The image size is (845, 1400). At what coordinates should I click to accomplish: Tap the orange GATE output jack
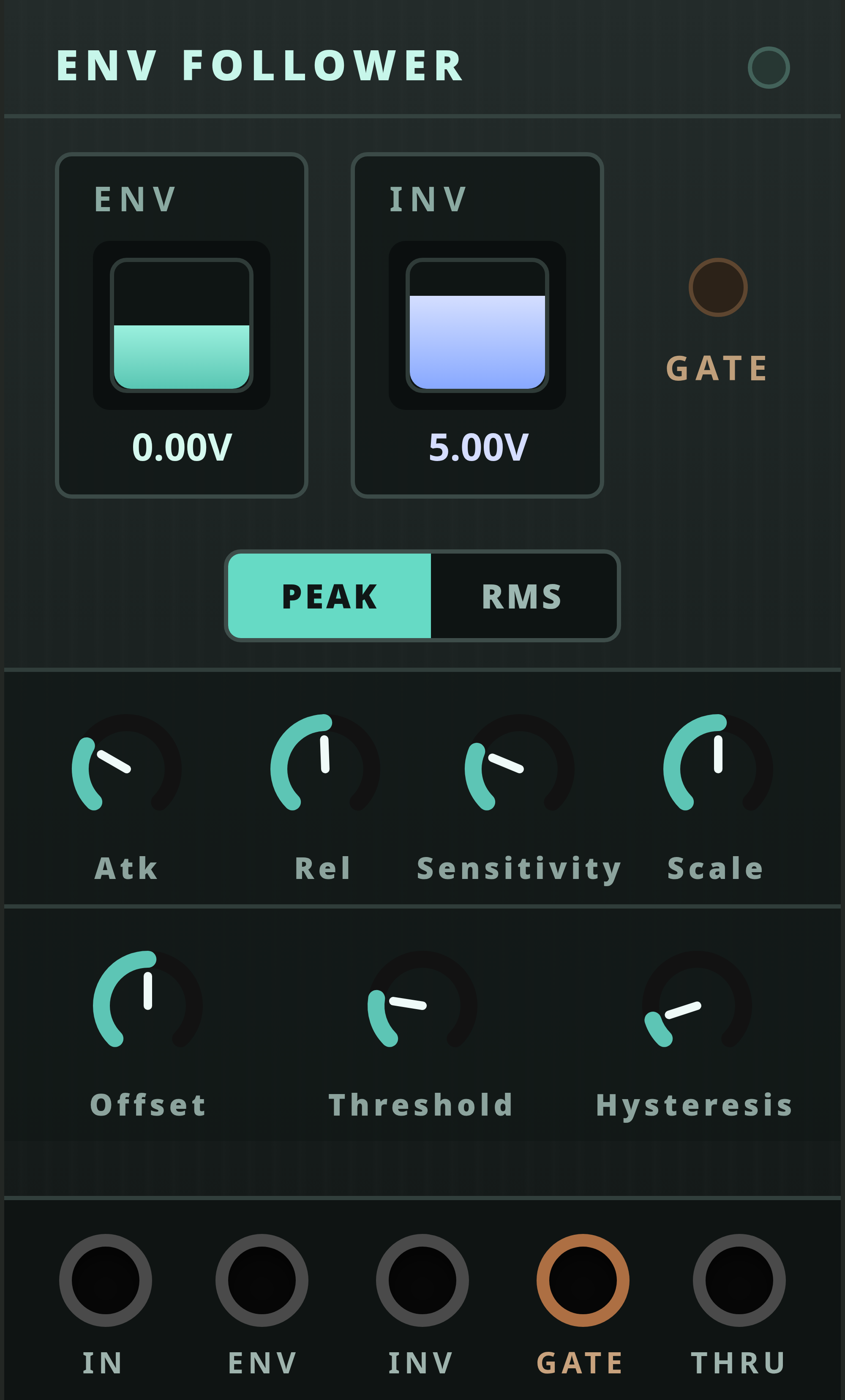(583, 1280)
